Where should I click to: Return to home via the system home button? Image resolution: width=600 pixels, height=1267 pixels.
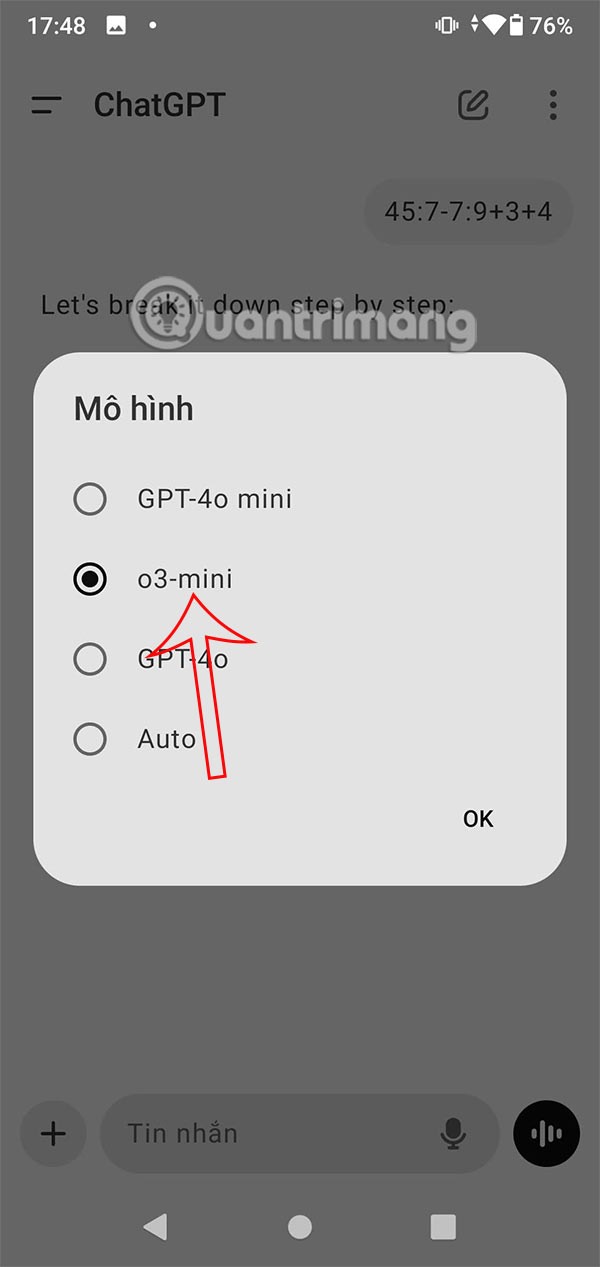click(x=299, y=1227)
